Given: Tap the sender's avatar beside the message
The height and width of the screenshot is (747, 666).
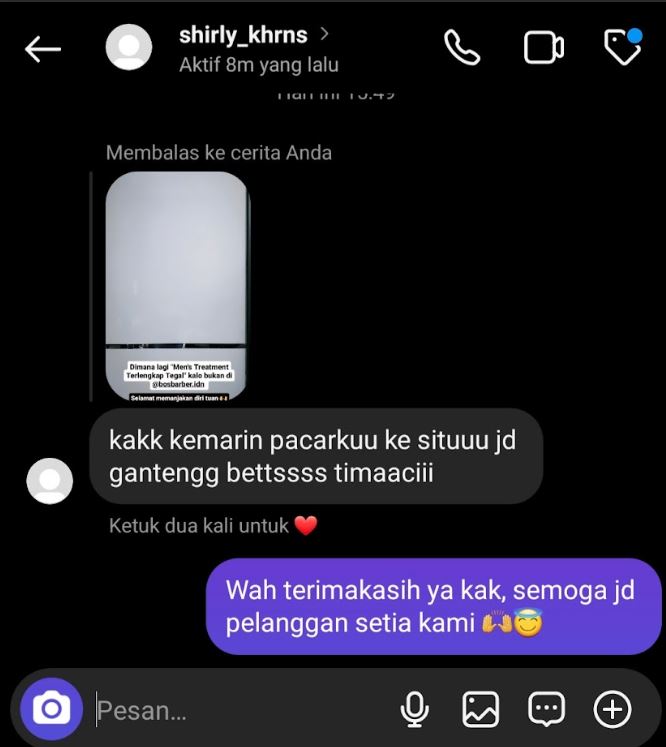Looking at the screenshot, I should click(x=49, y=481).
